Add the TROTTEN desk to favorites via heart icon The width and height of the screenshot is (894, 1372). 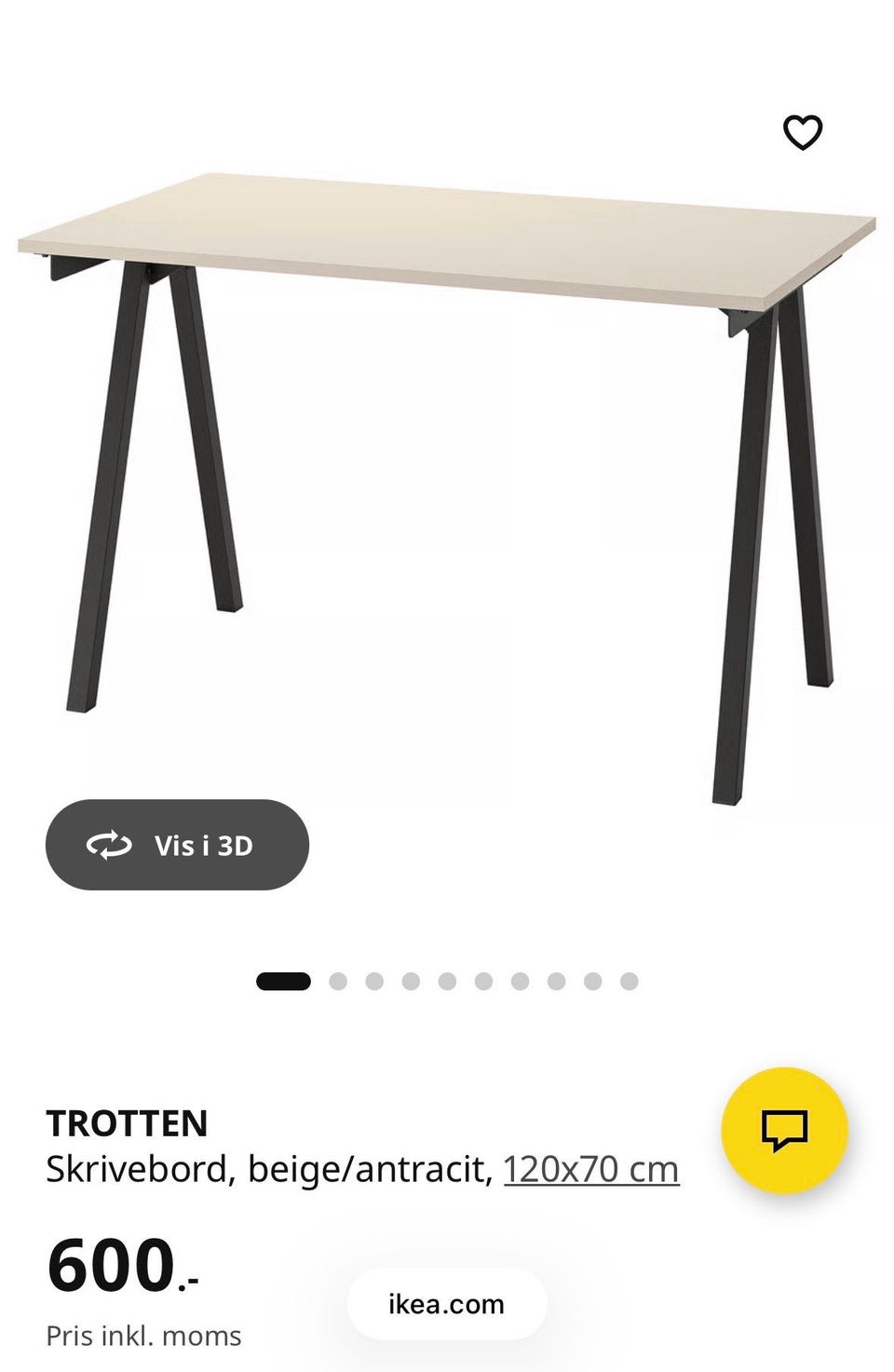click(x=803, y=133)
